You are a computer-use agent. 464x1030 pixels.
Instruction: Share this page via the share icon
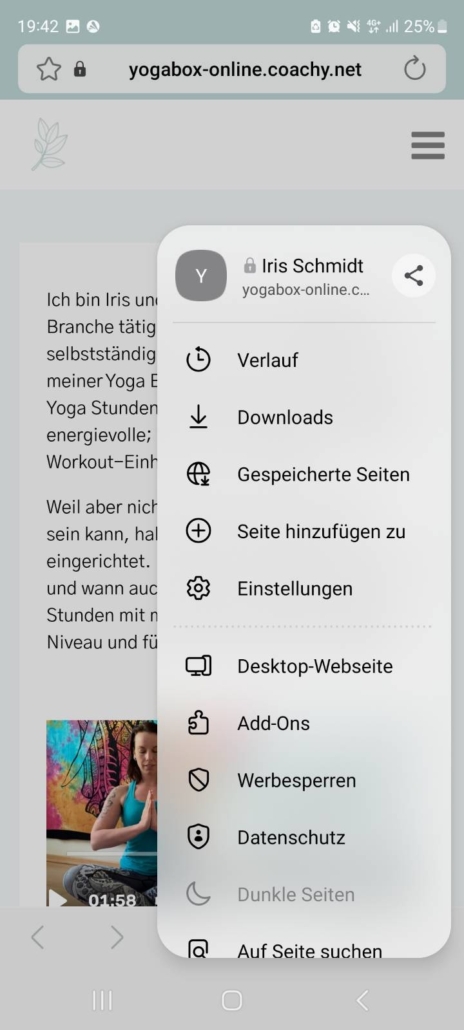pyautogui.click(x=413, y=276)
